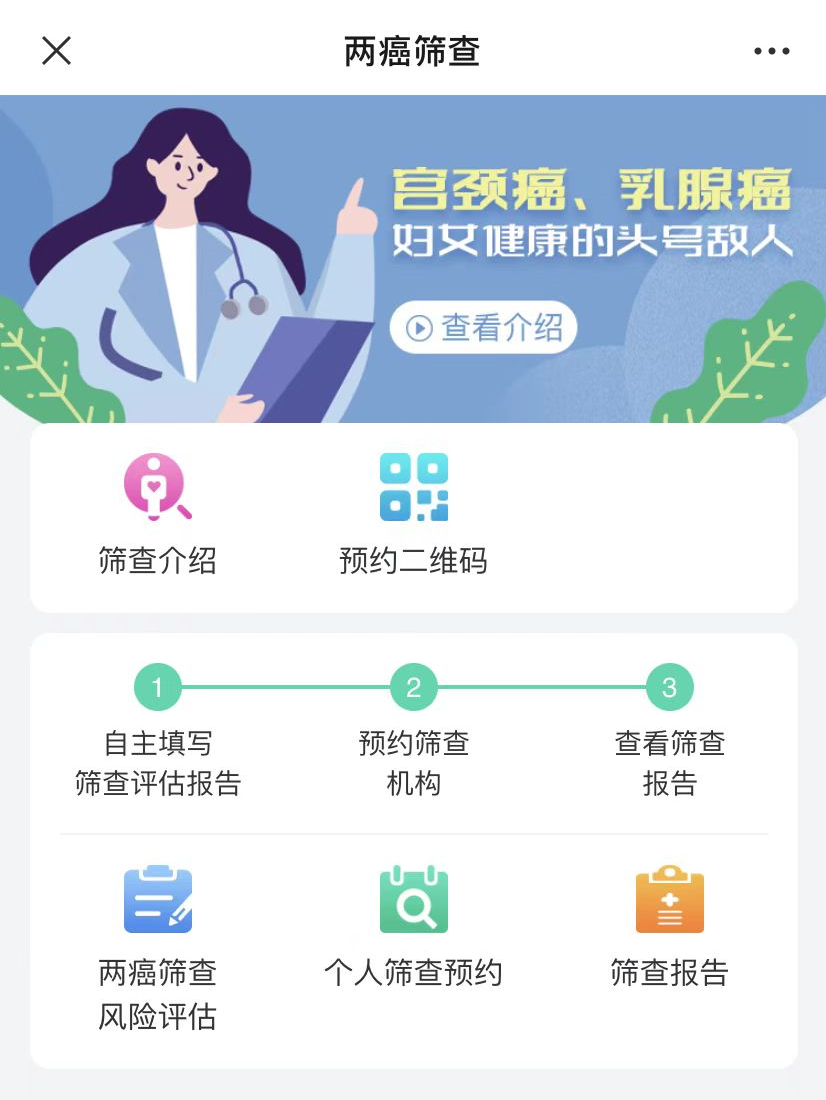This screenshot has height=1100, width=826.
Task: Tap the 查看介绍 button on banner
Action: tap(483, 327)
